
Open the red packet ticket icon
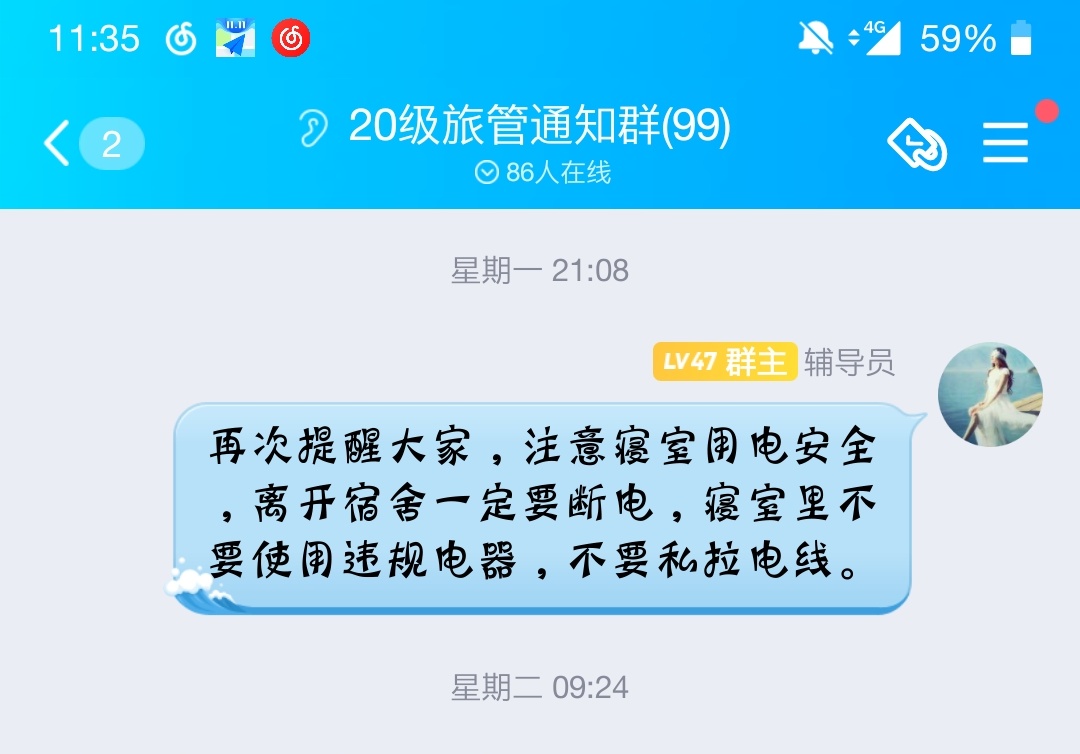pos(917,145)
